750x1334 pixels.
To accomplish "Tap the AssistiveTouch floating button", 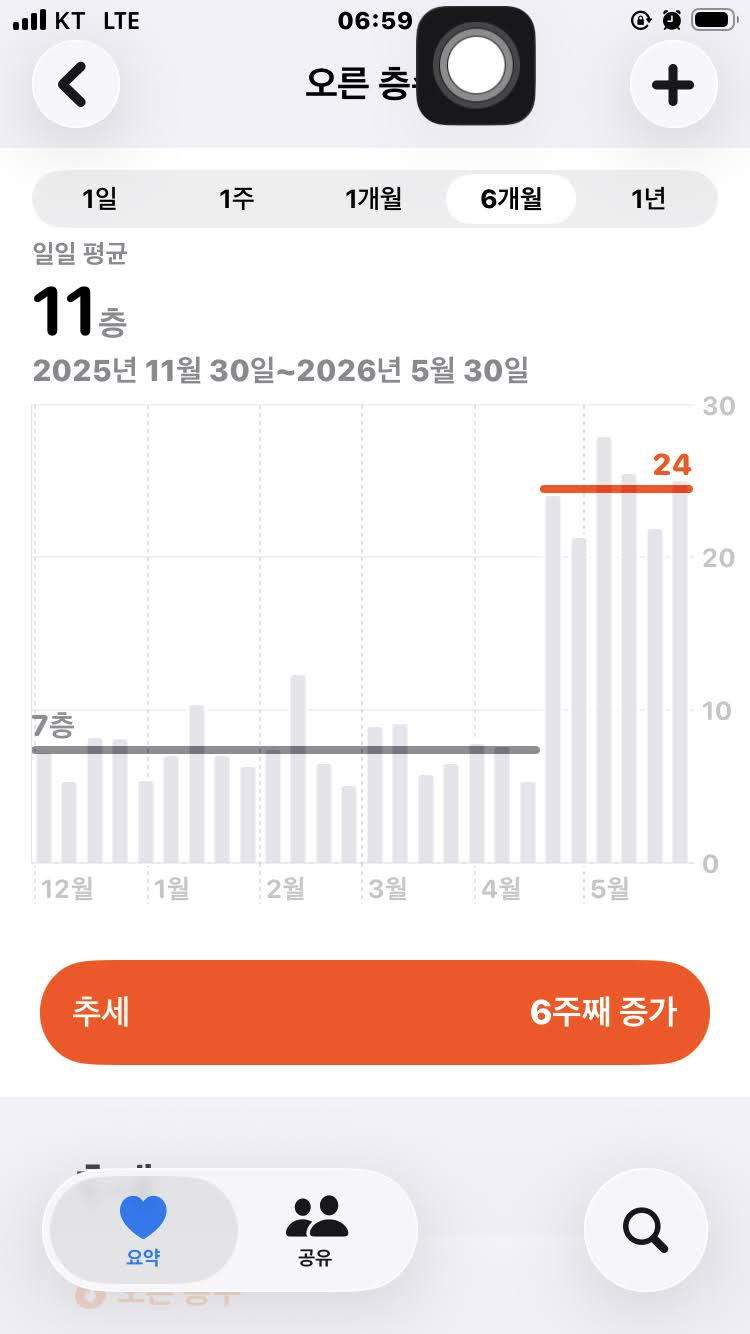I will point(476,65).
